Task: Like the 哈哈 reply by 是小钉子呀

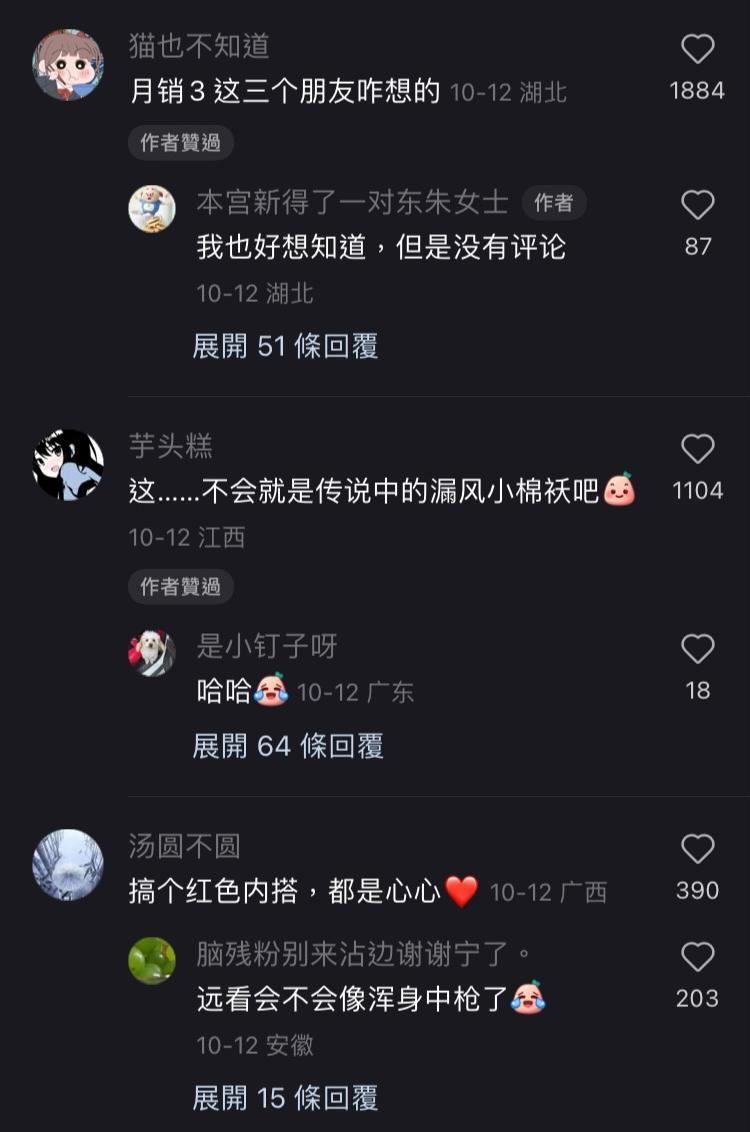Action: pyautogui.click(x=697, y=649)
